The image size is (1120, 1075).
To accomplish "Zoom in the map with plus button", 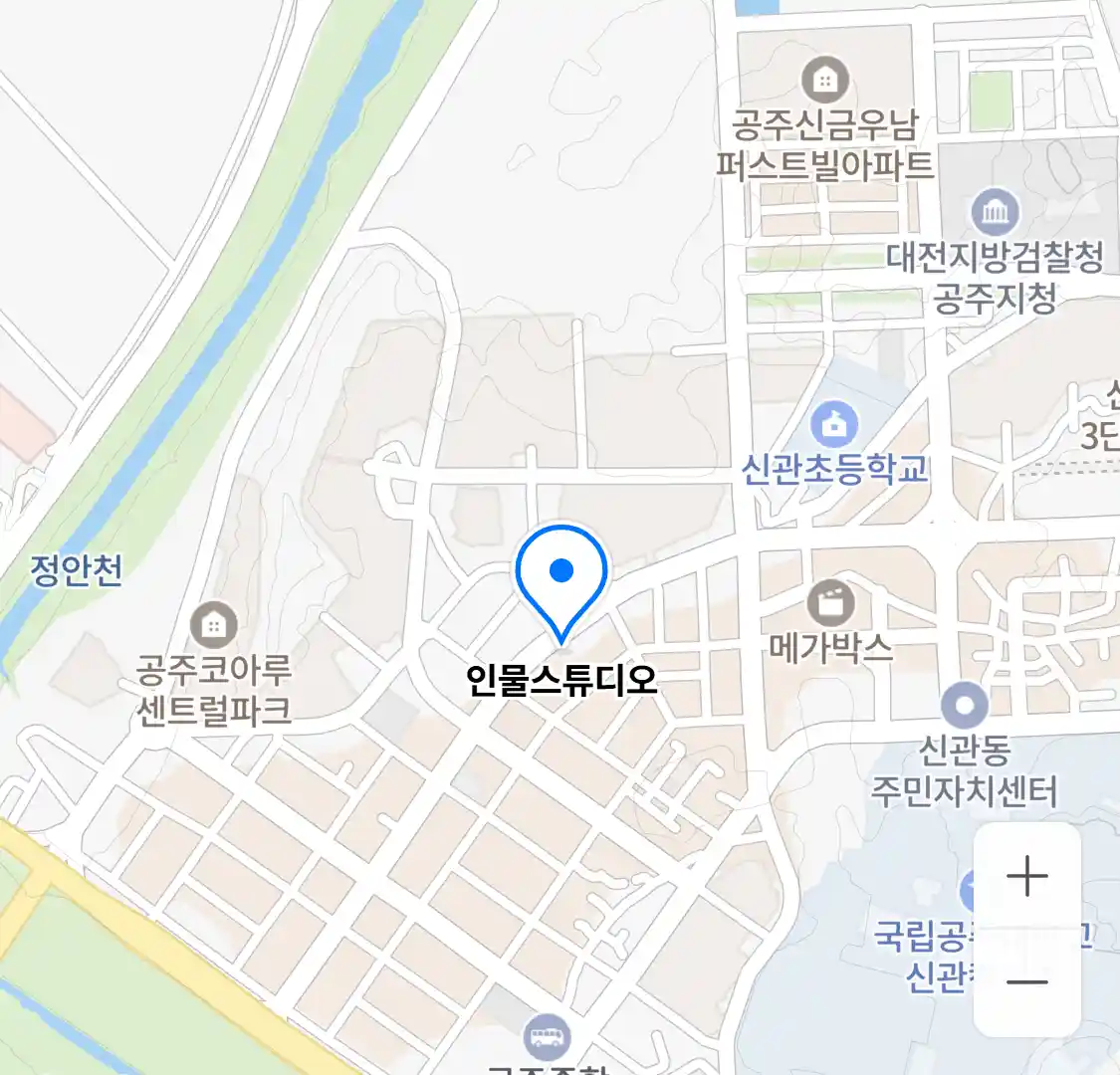I will coord(1026,877).
